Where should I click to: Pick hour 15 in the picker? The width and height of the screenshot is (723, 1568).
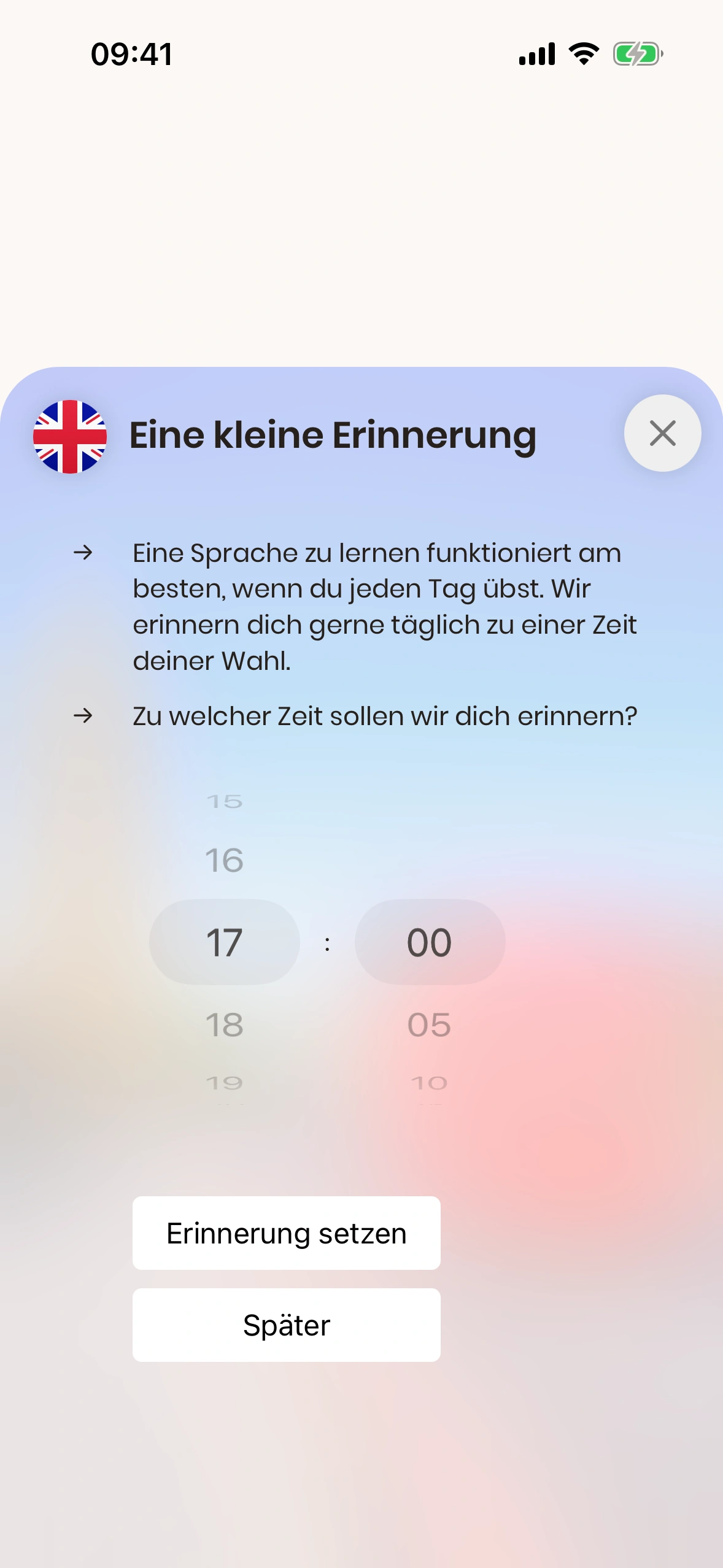[x=224, y=801]
